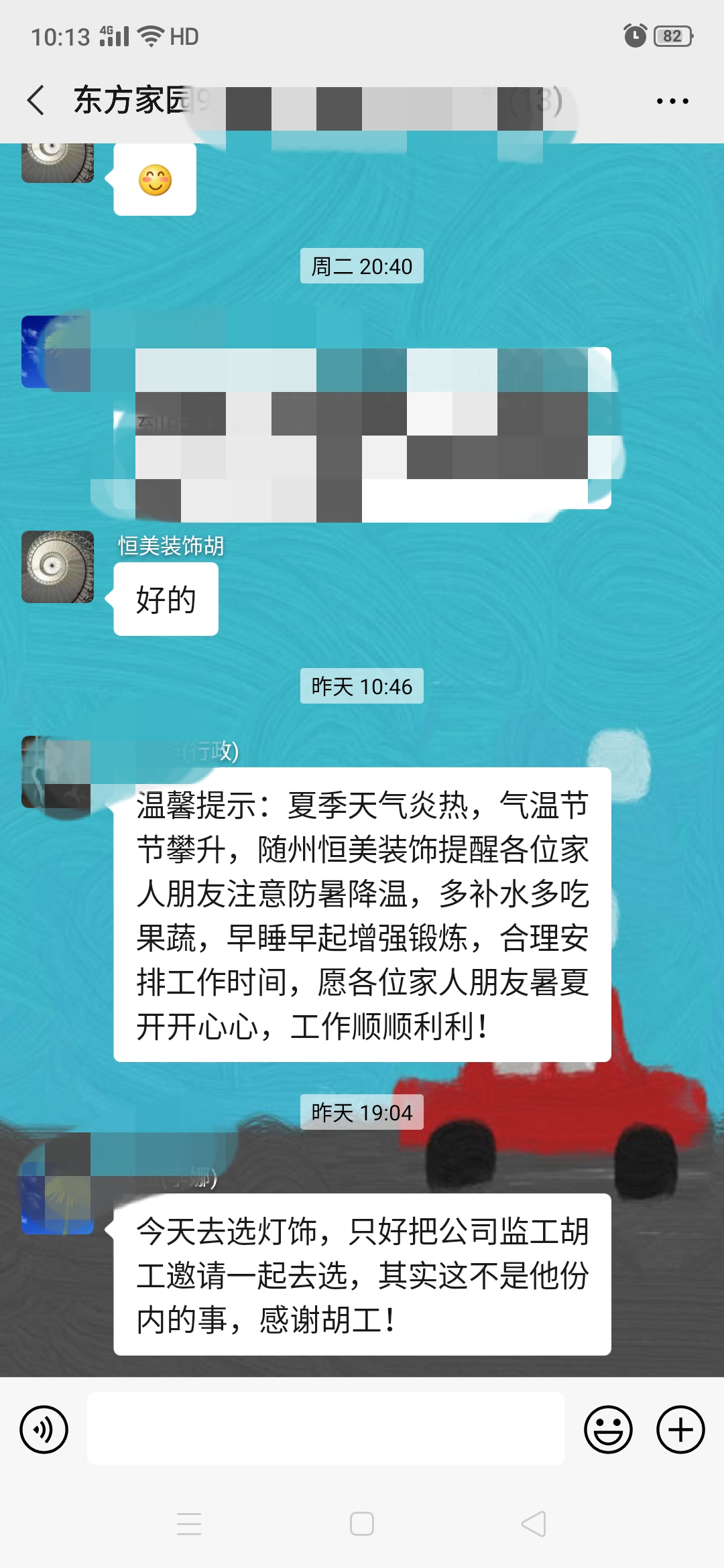Open the emoji picker
Viewport: 724px width, 1568px height.
pos(608,1429)
